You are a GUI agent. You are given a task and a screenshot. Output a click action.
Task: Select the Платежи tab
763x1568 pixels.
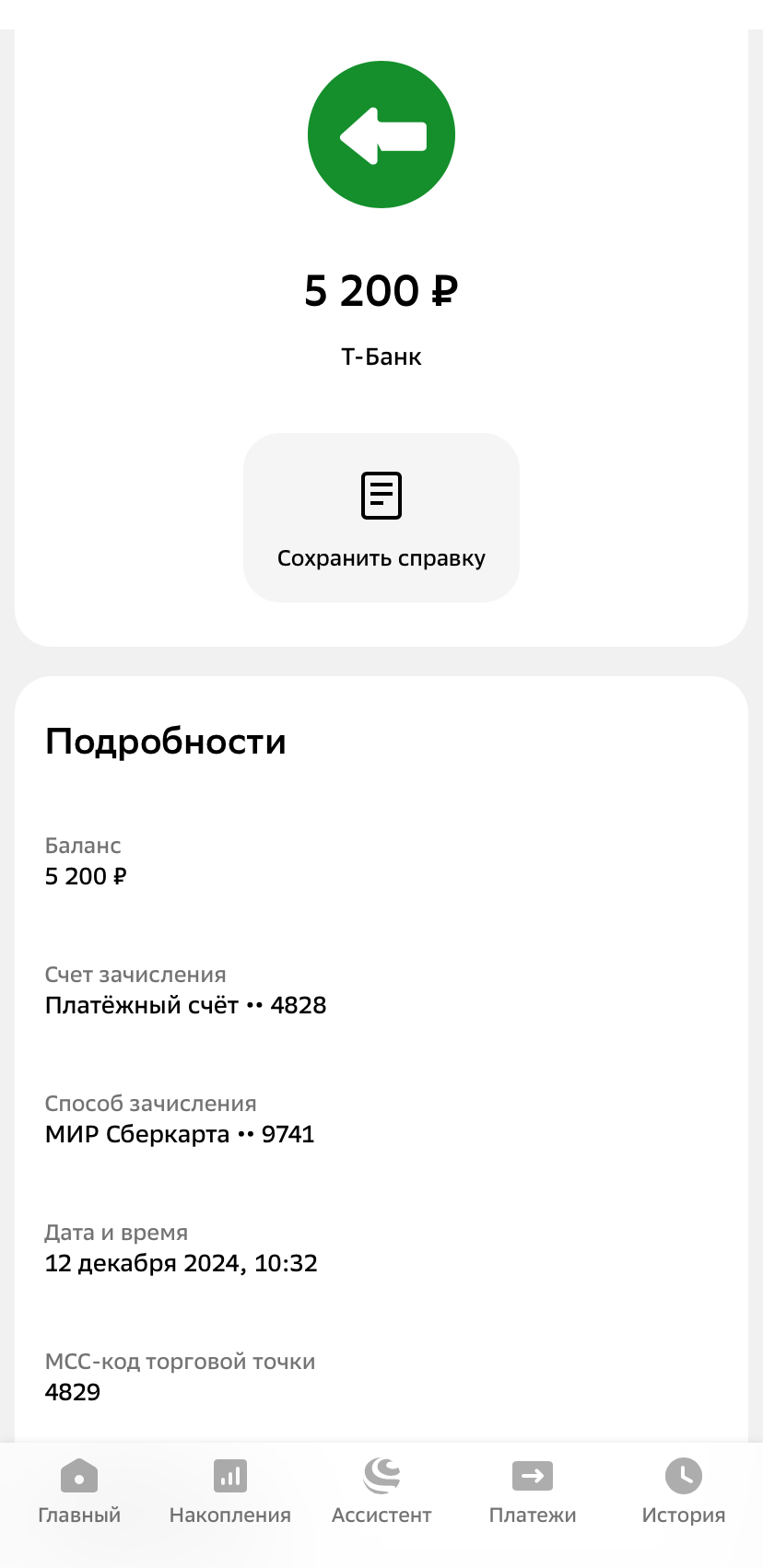[x=533, y=1492]
